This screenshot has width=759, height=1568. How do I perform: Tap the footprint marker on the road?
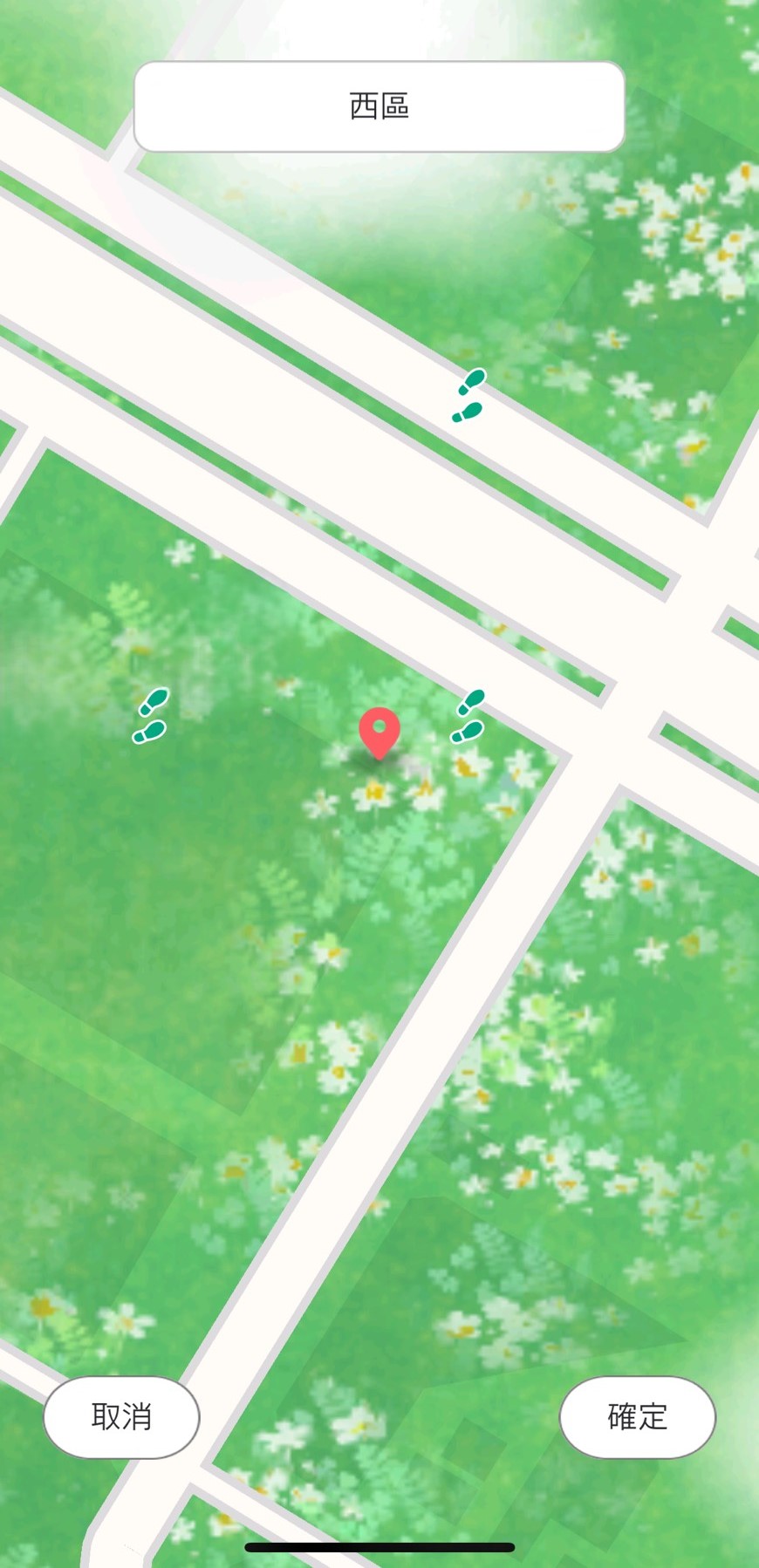point(469,396)
